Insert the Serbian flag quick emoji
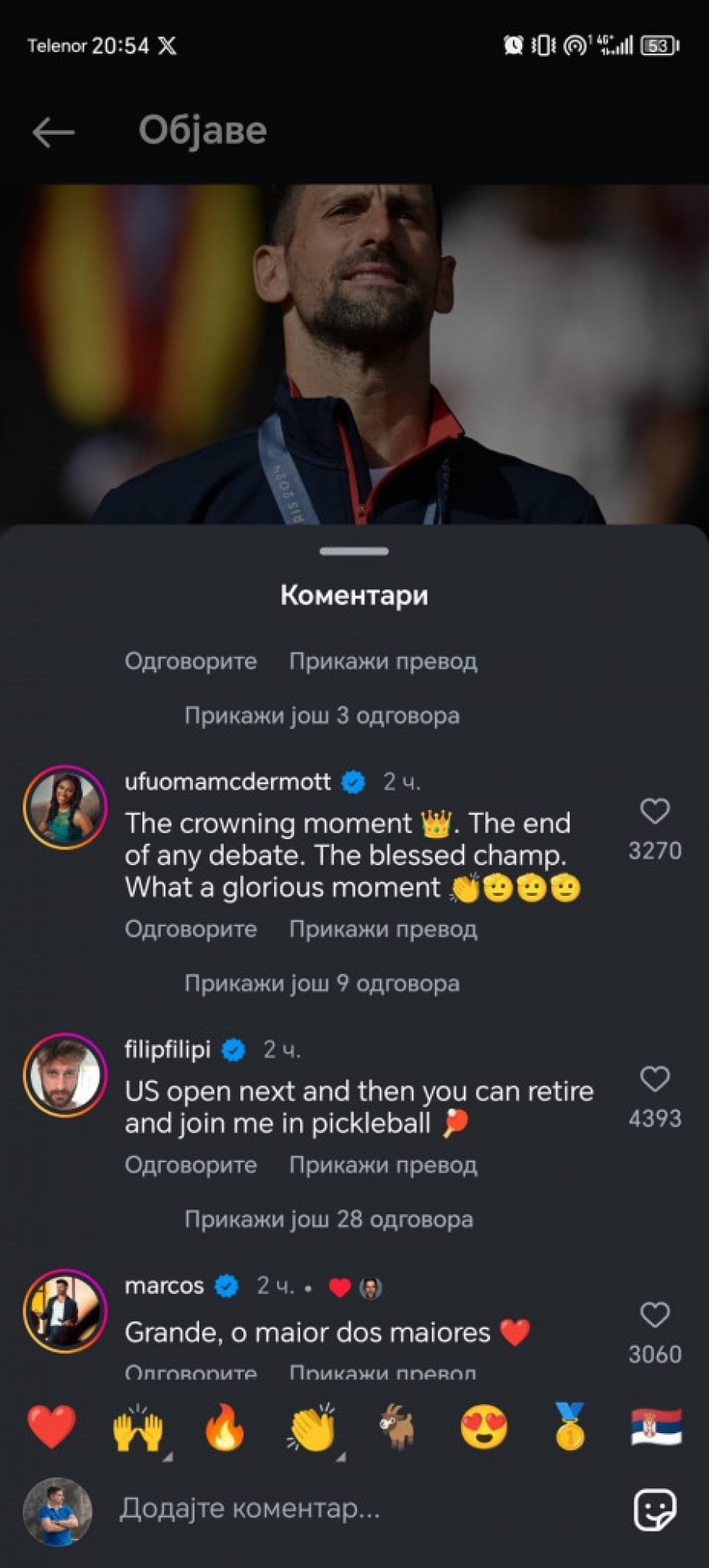 tap(656, 1427)
